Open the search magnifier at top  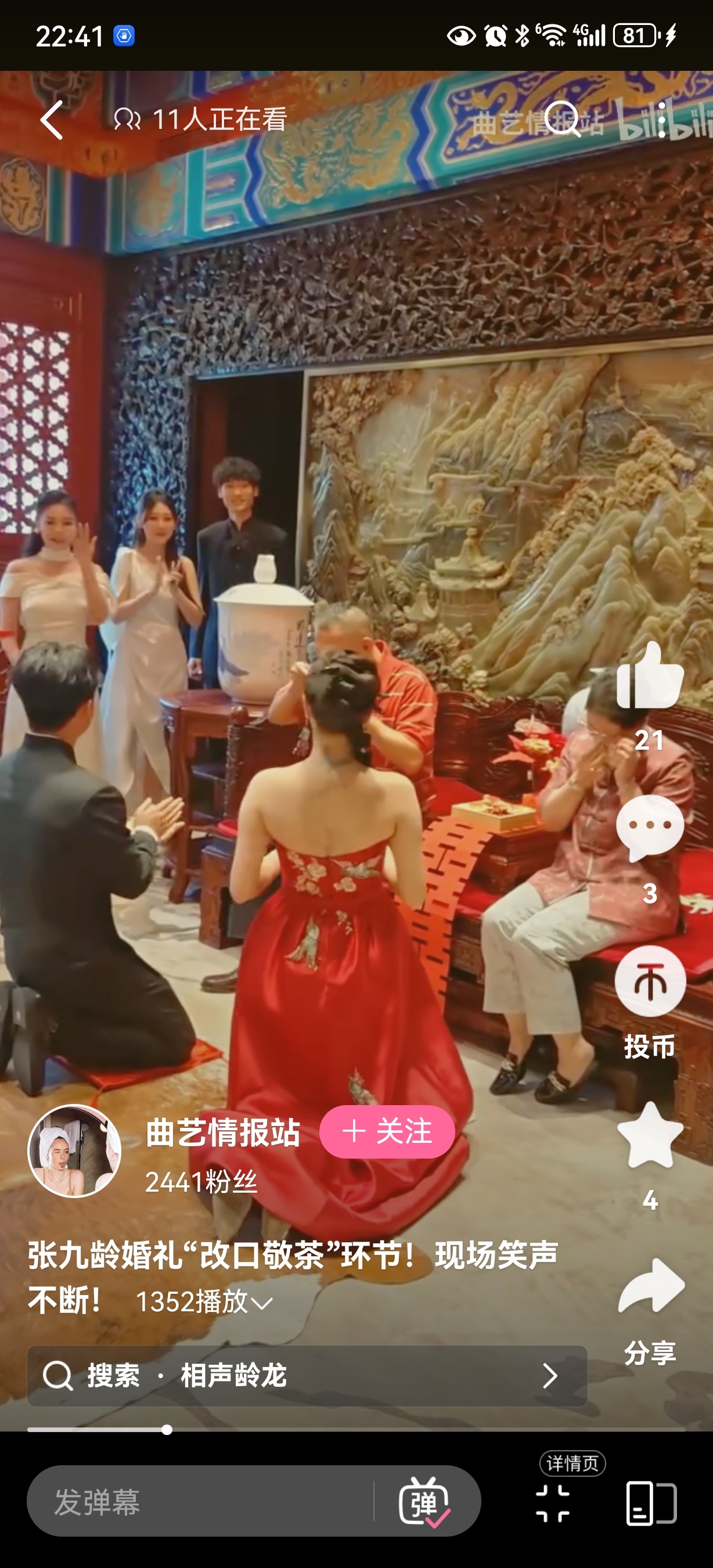pyautogui.click(x=563, y=118)
